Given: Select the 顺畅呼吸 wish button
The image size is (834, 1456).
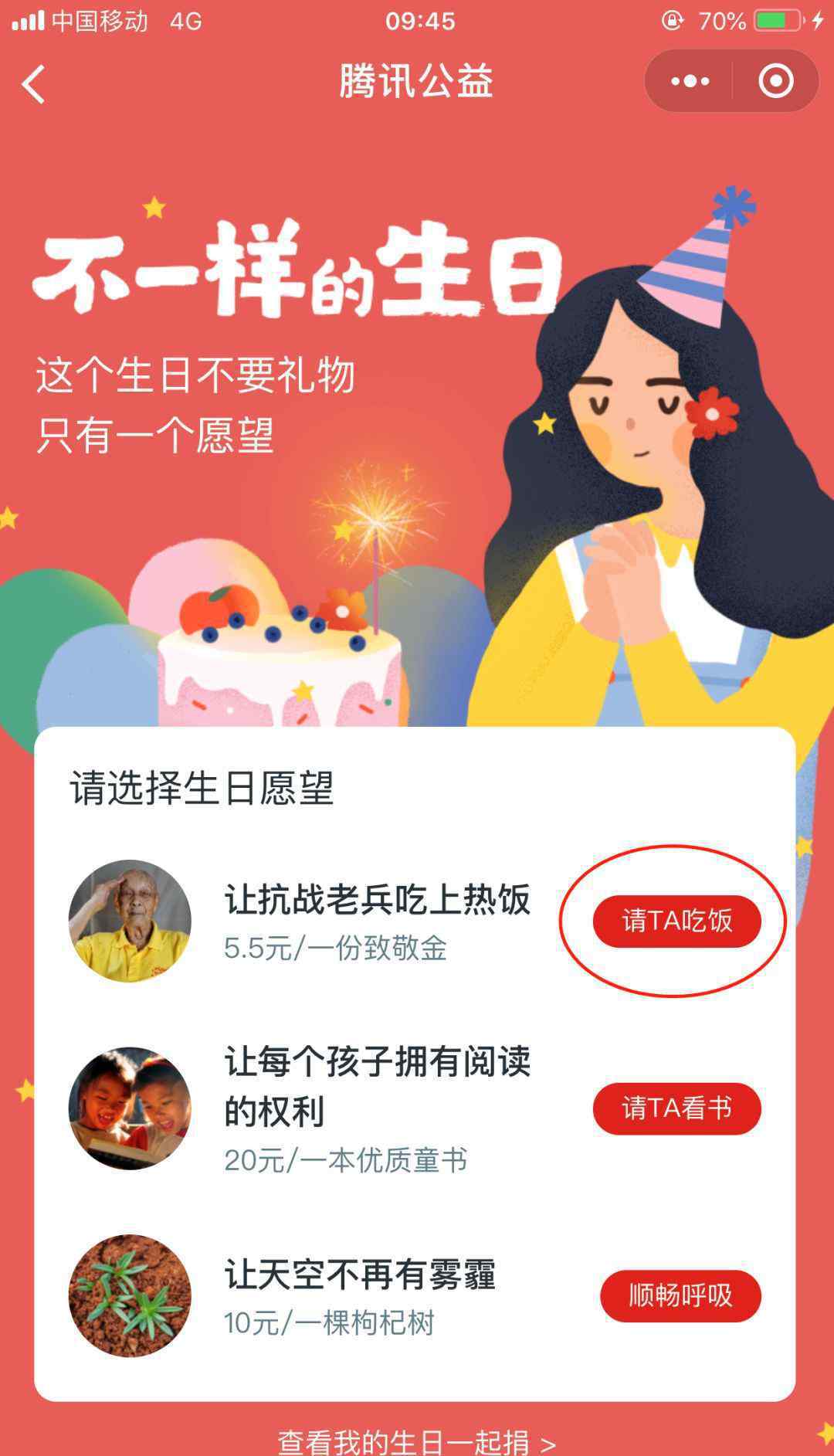Looking at the screenshot, I should 680,1295.
